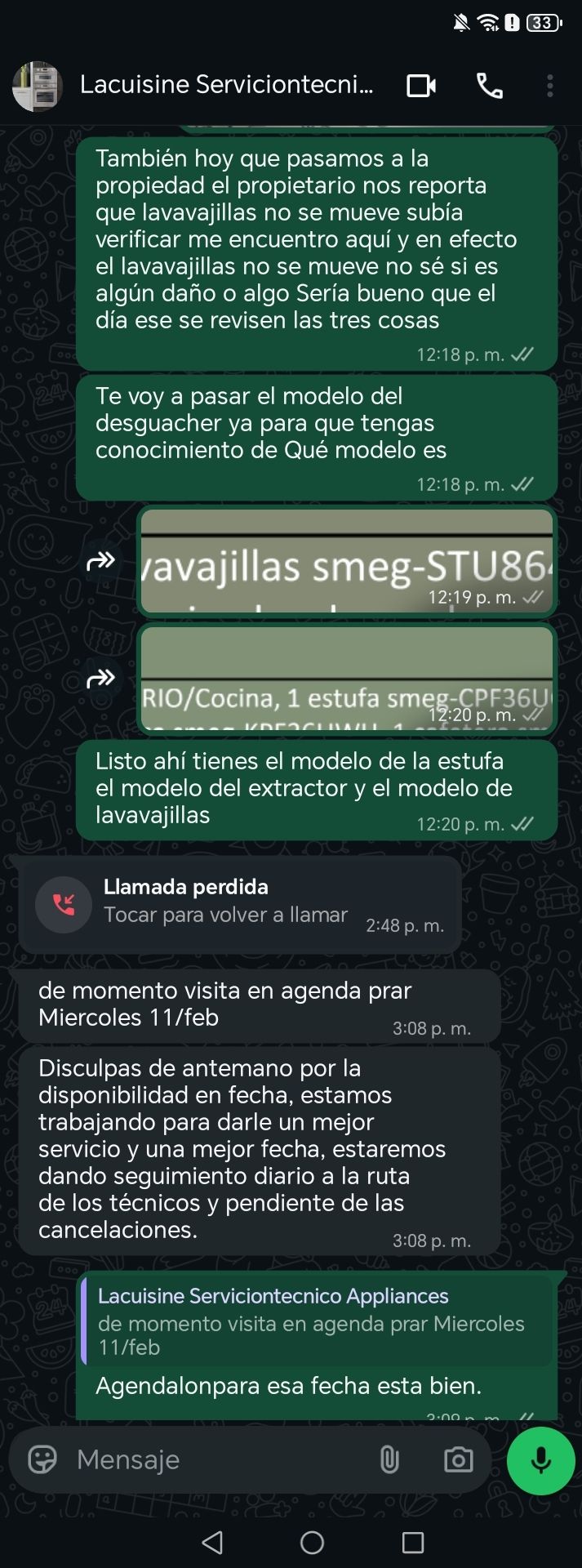Start a voice call with Lacuisine

pos(489,86)
